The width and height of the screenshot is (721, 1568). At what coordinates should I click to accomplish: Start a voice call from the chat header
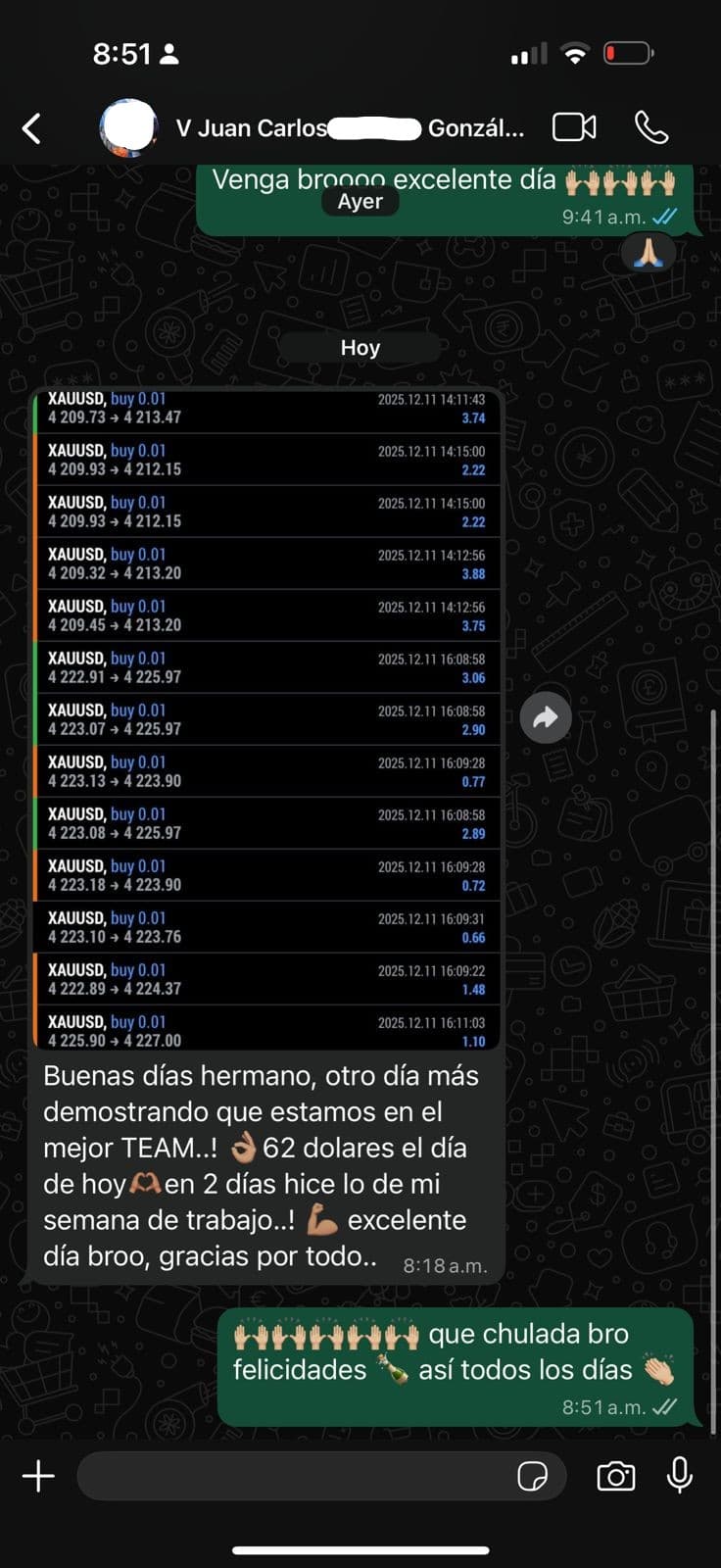[x=651, y=126]
